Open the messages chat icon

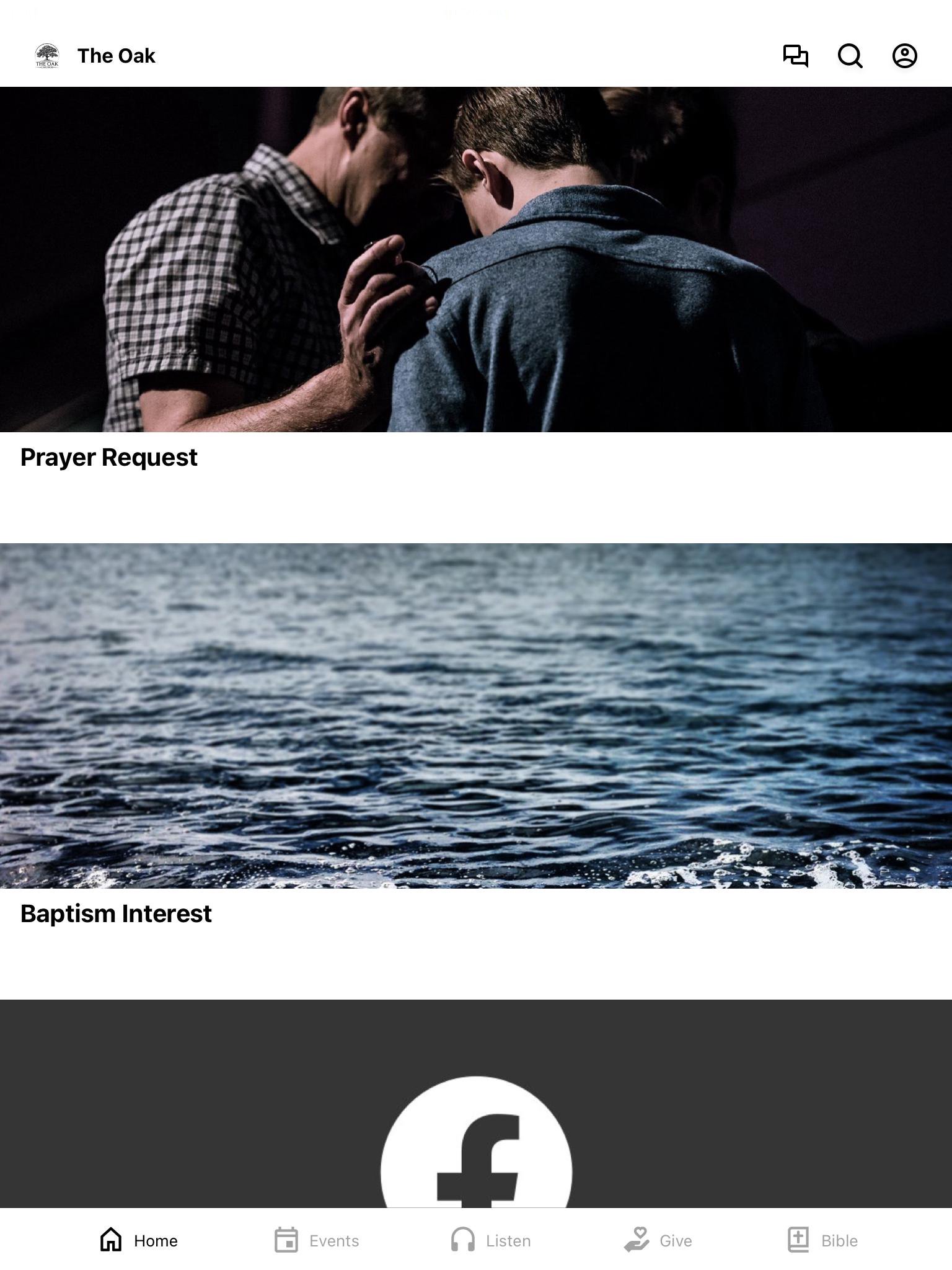795,56
